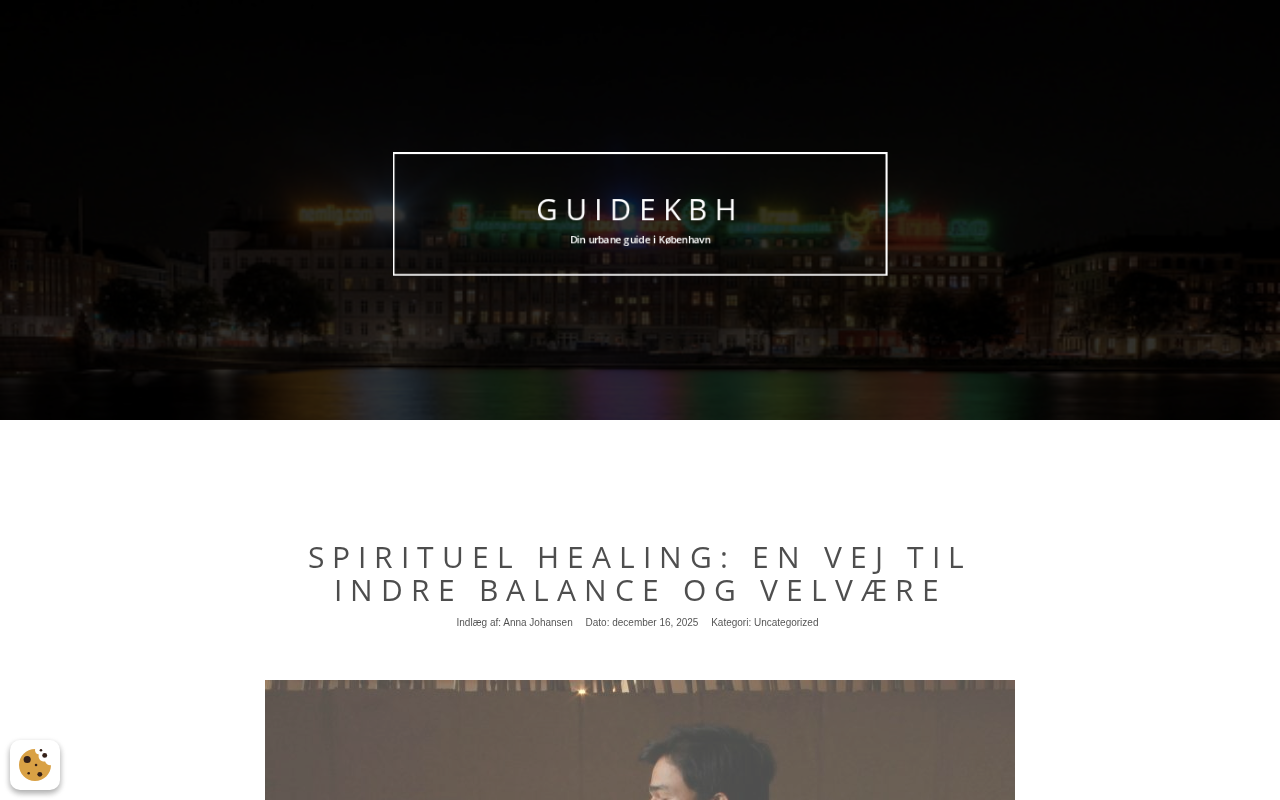Open the cookie settings icon
Screen dimensions: 1280x800
click(35, 765)
